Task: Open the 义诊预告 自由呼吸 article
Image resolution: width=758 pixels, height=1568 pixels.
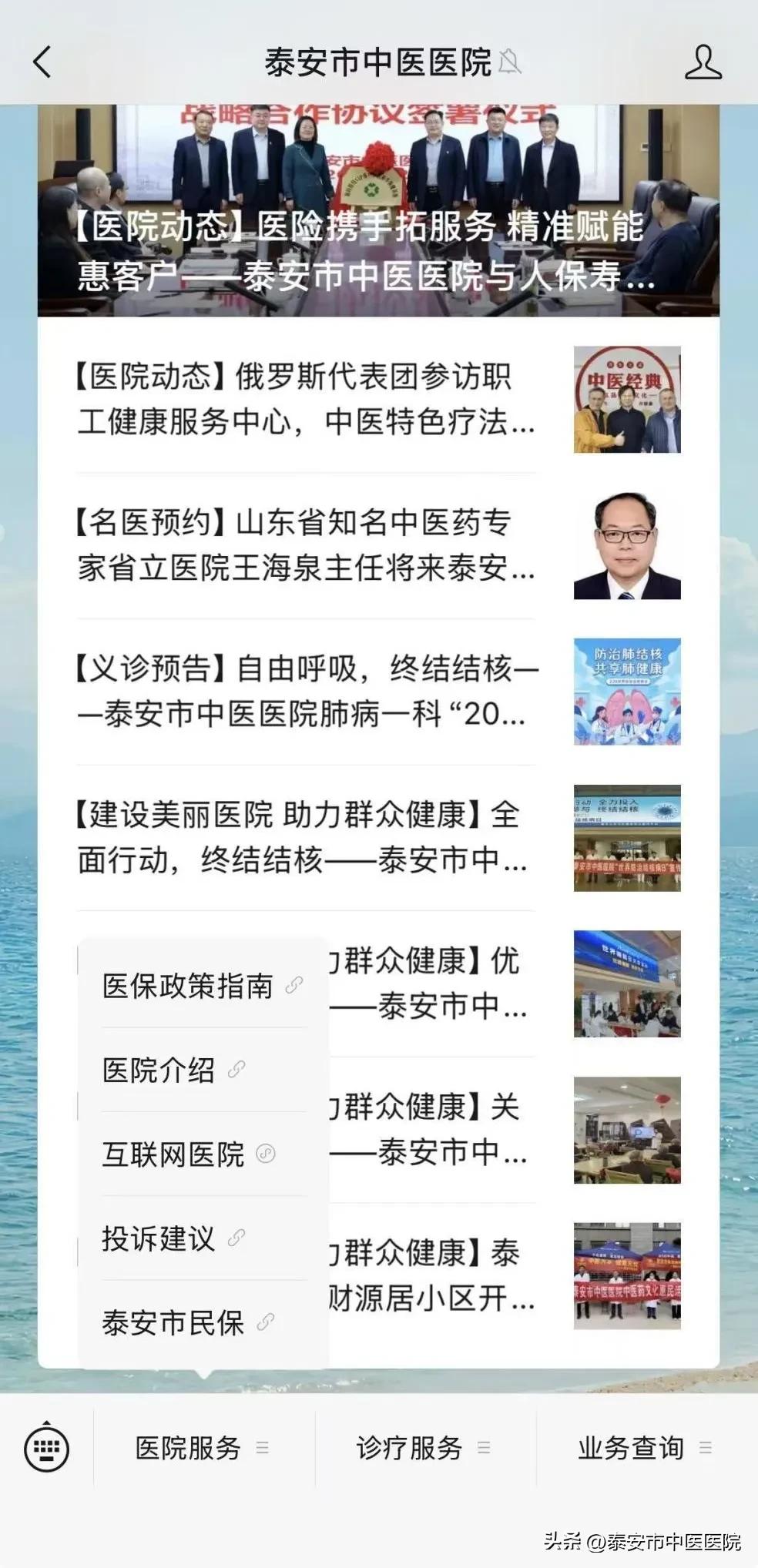Action: tap(308, 691)
